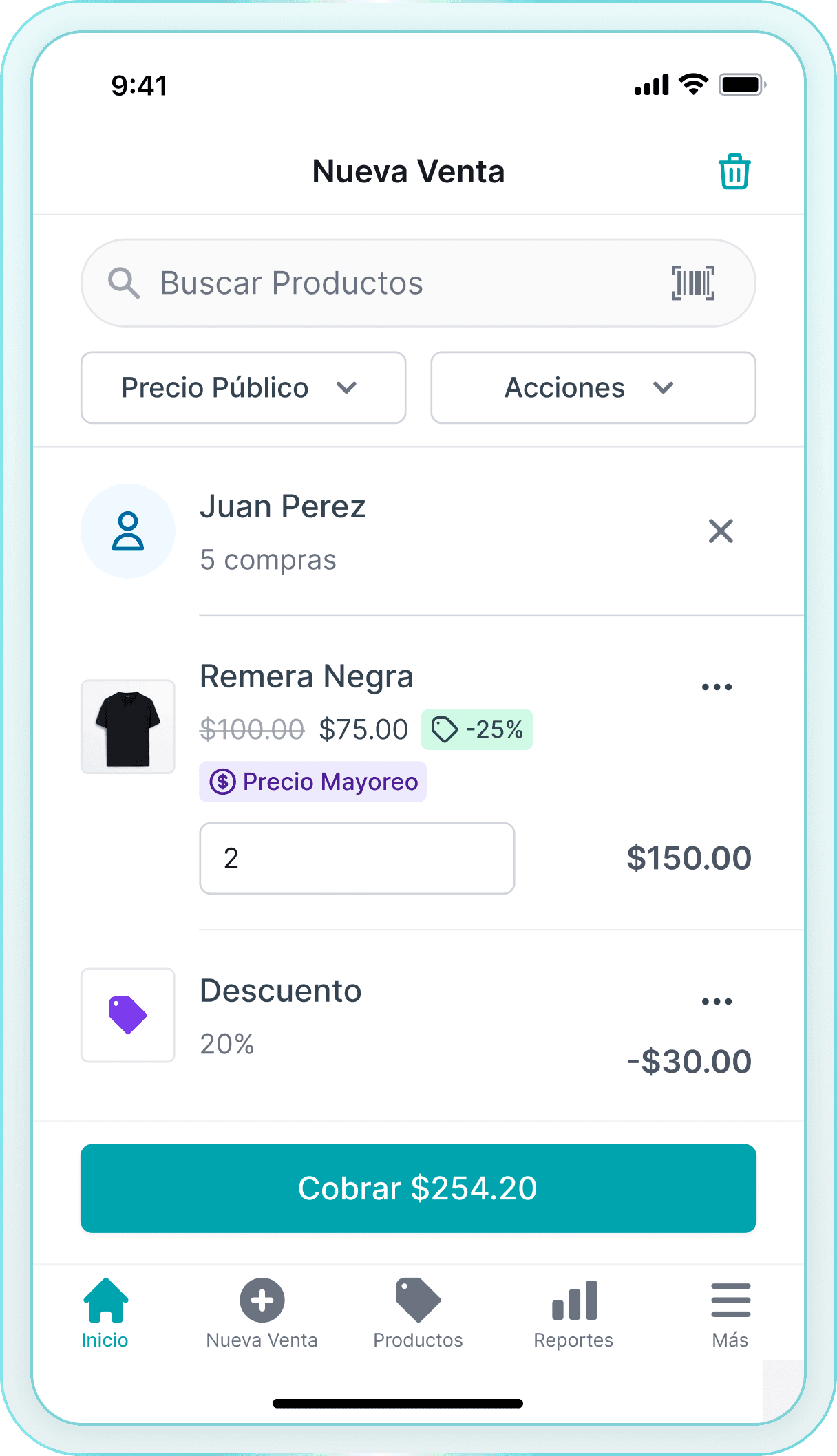Tap Juan Perez customer name
Viewport: 837px width, 1456px height.
click(283, 506)
